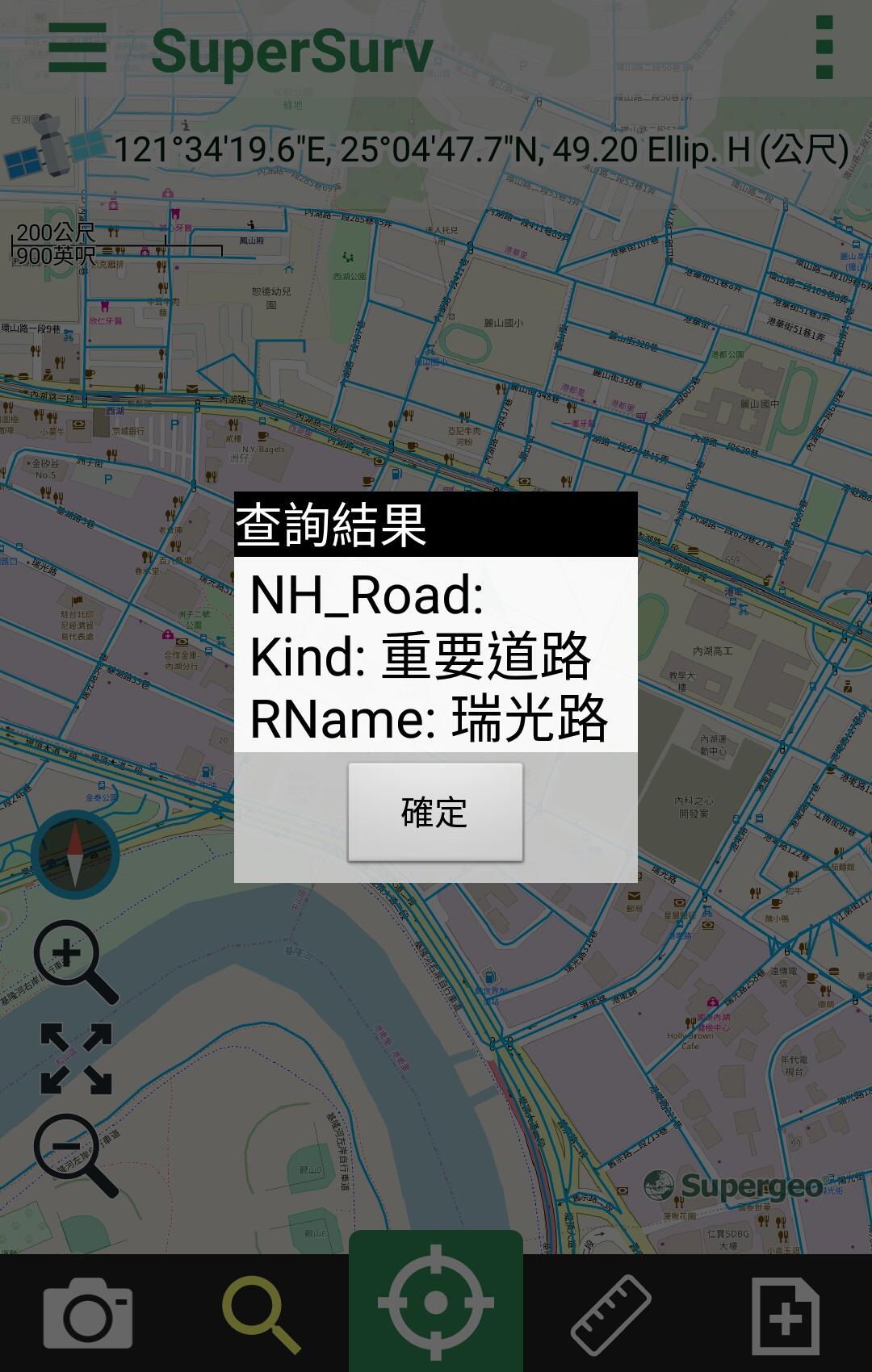Confirm the query result with 確定
This screenshot has height=1372, width=872.
(x=435, y=812)
